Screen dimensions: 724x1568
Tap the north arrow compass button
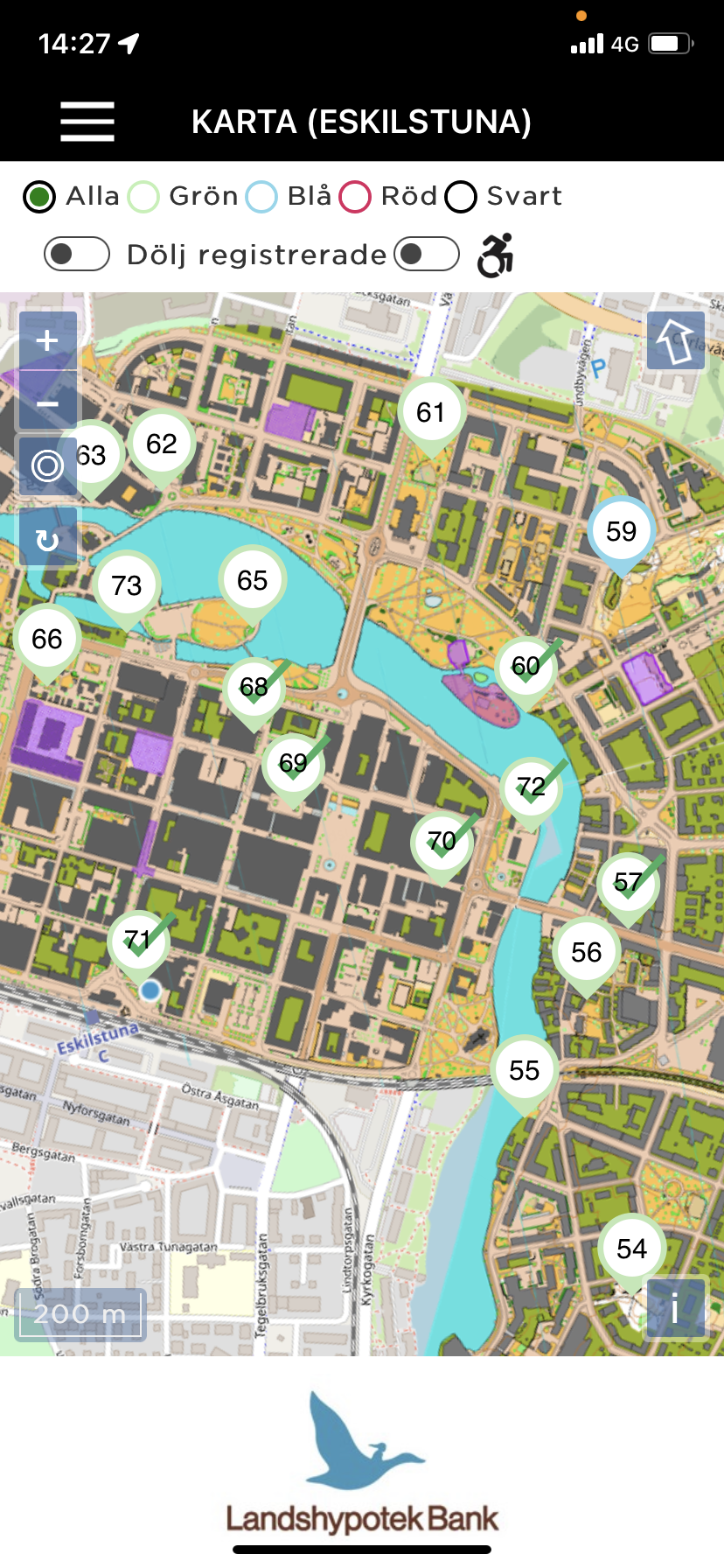coord(676,340)
